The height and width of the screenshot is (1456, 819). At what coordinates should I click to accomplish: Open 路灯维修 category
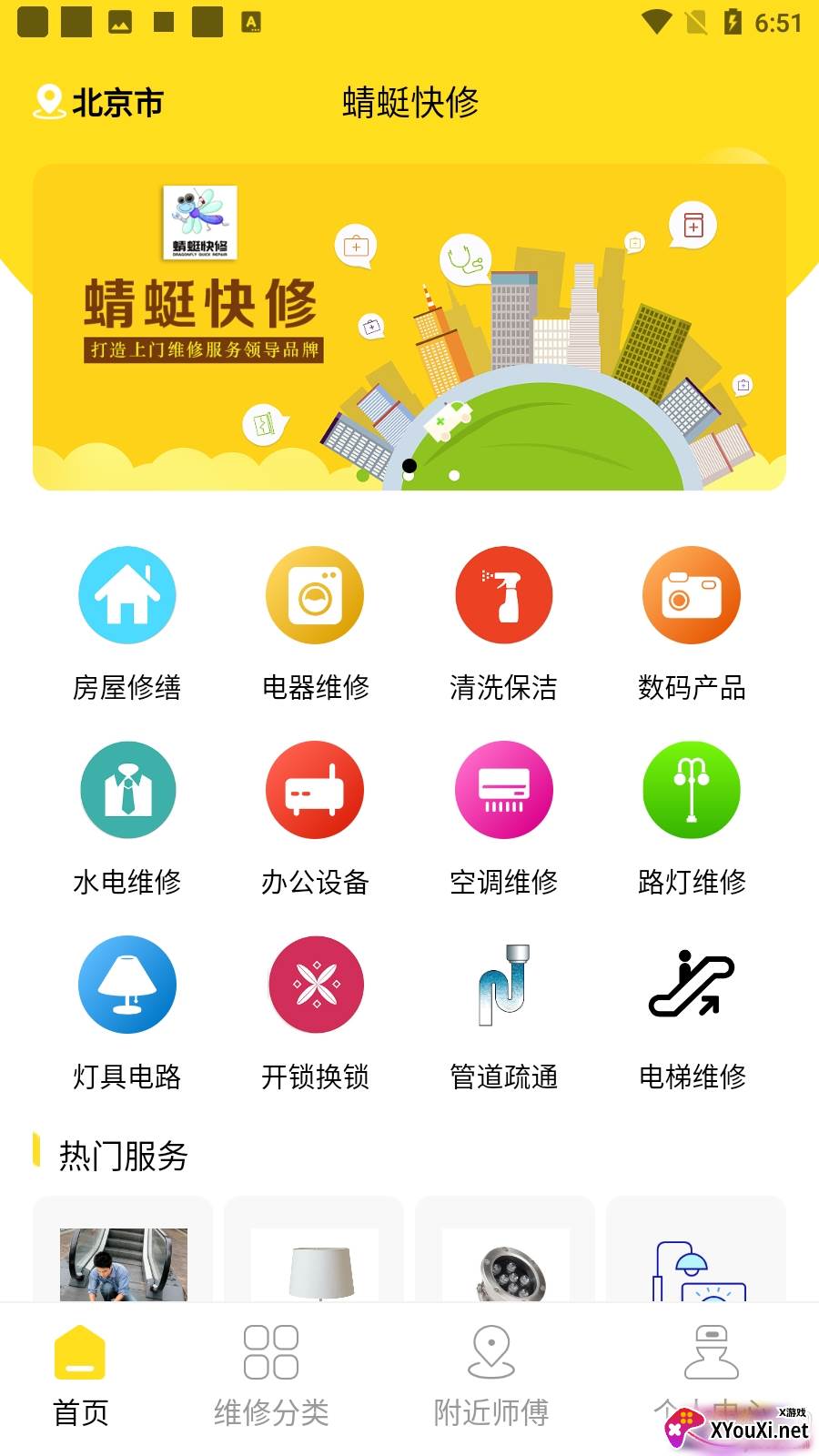pos(692,790)
